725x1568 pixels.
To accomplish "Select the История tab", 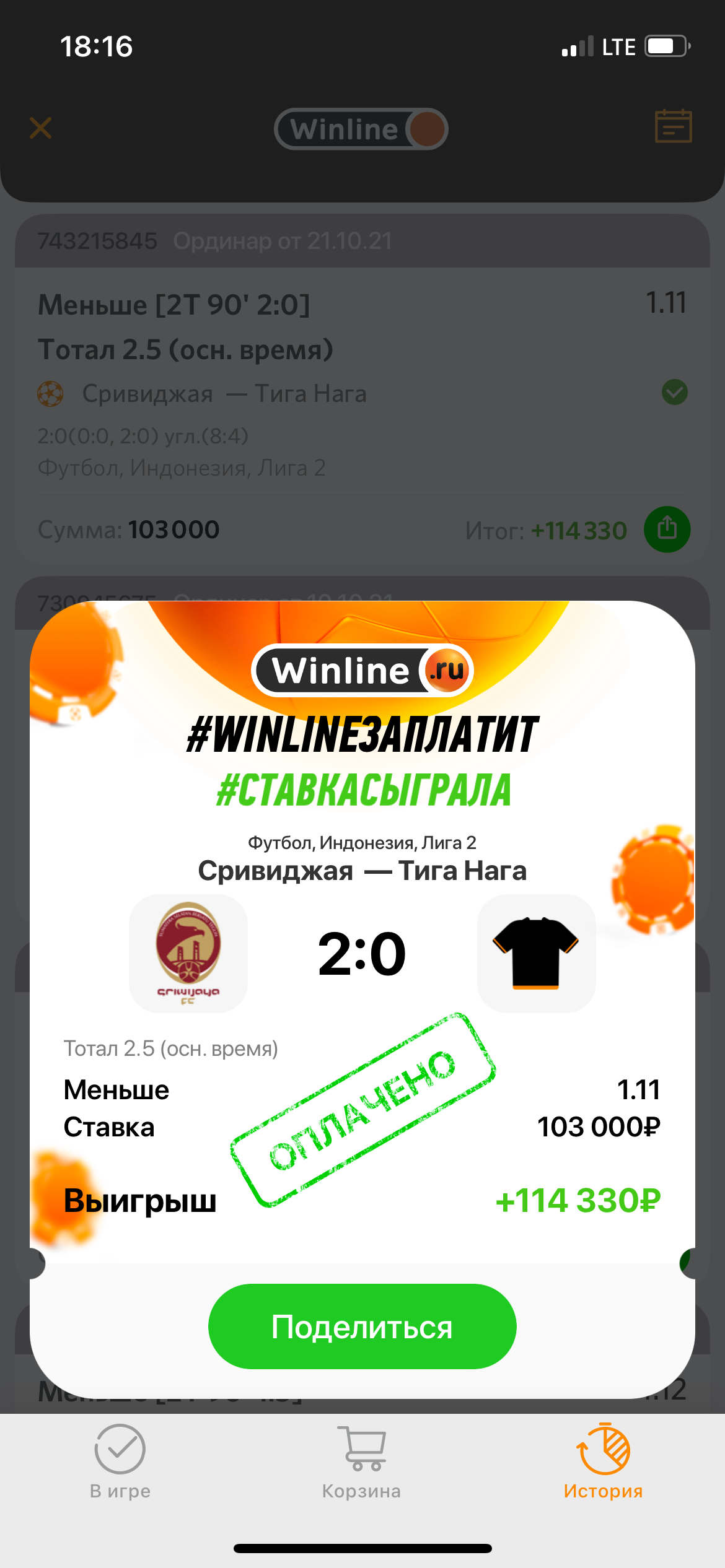I will (603, 1461).
